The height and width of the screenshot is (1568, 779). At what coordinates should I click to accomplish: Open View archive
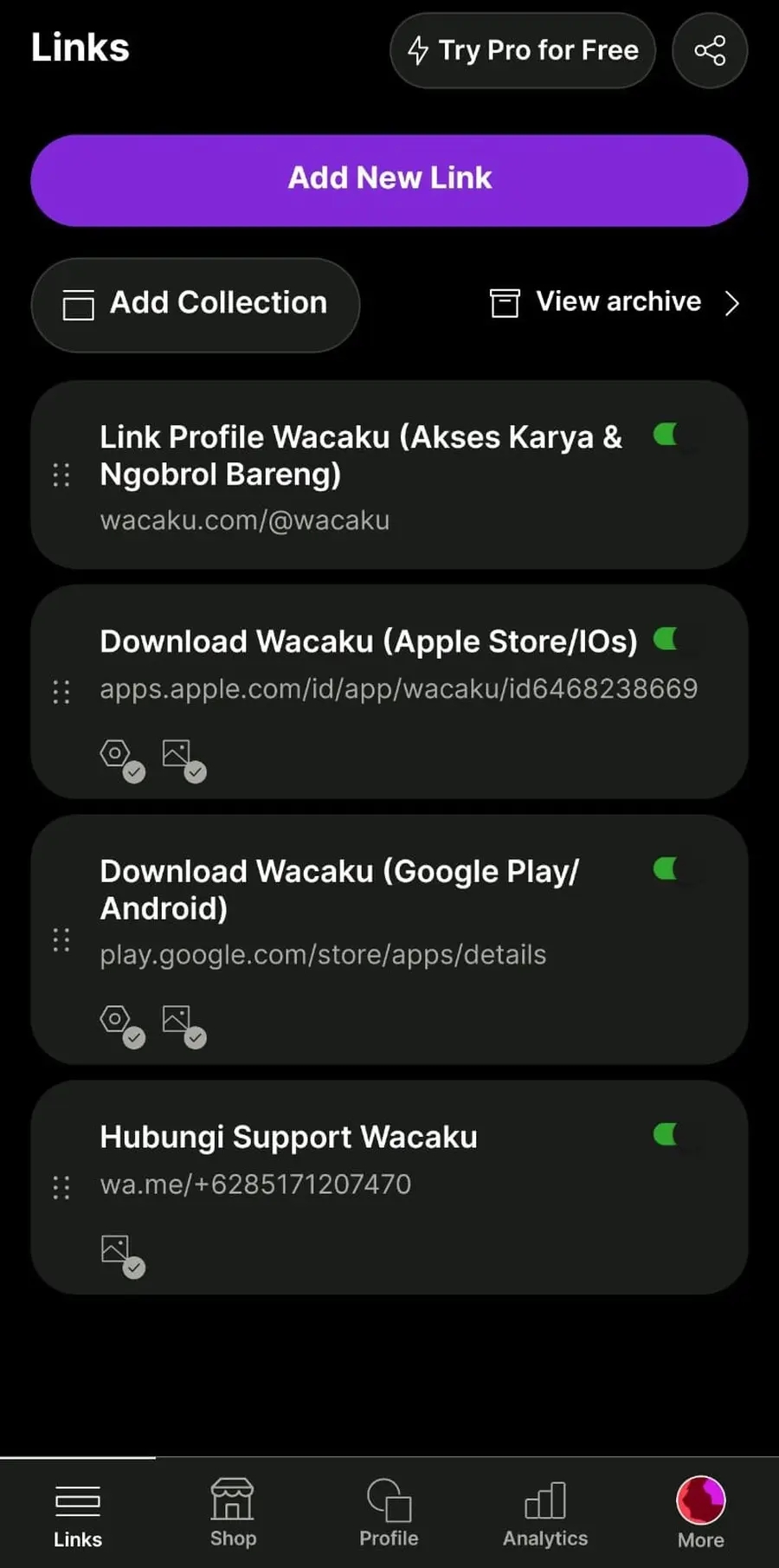(615, 302)
